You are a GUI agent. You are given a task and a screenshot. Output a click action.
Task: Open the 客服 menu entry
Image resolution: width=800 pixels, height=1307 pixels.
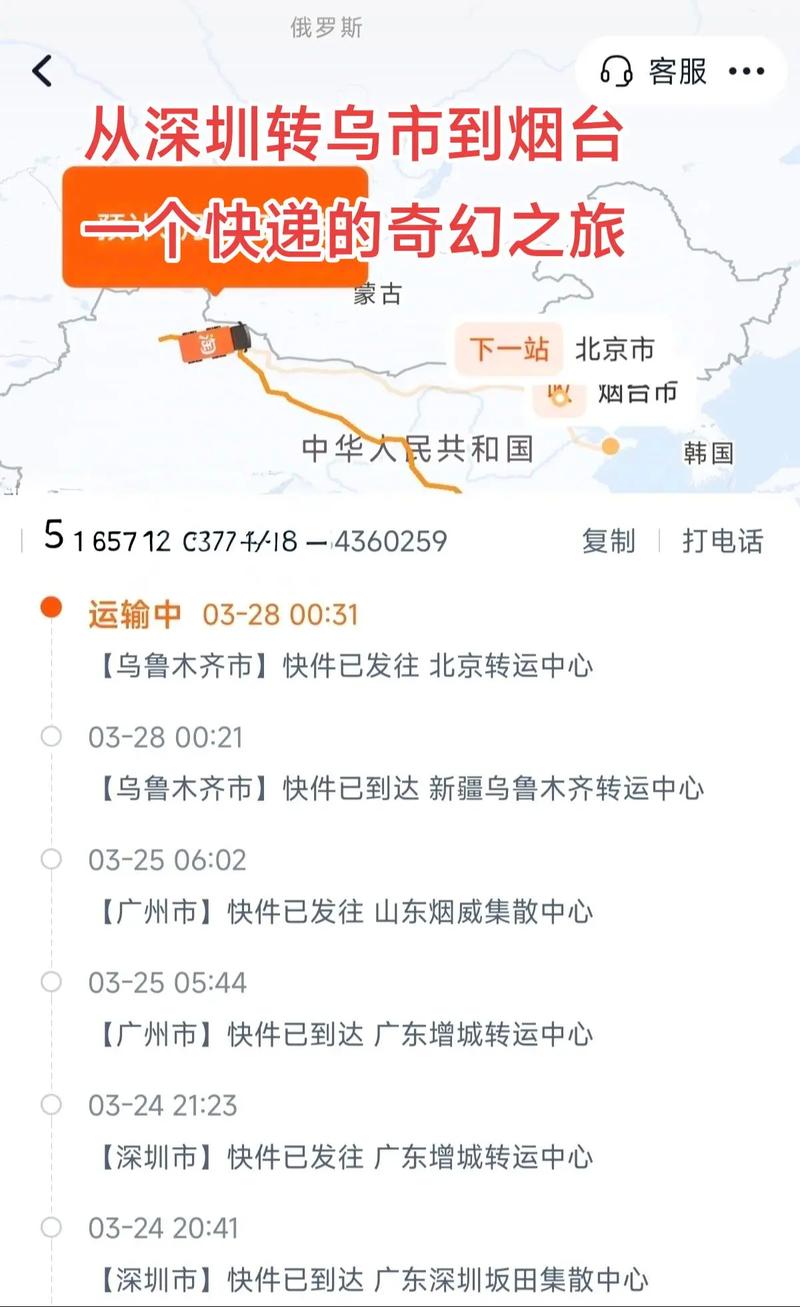tap(678, 71)
